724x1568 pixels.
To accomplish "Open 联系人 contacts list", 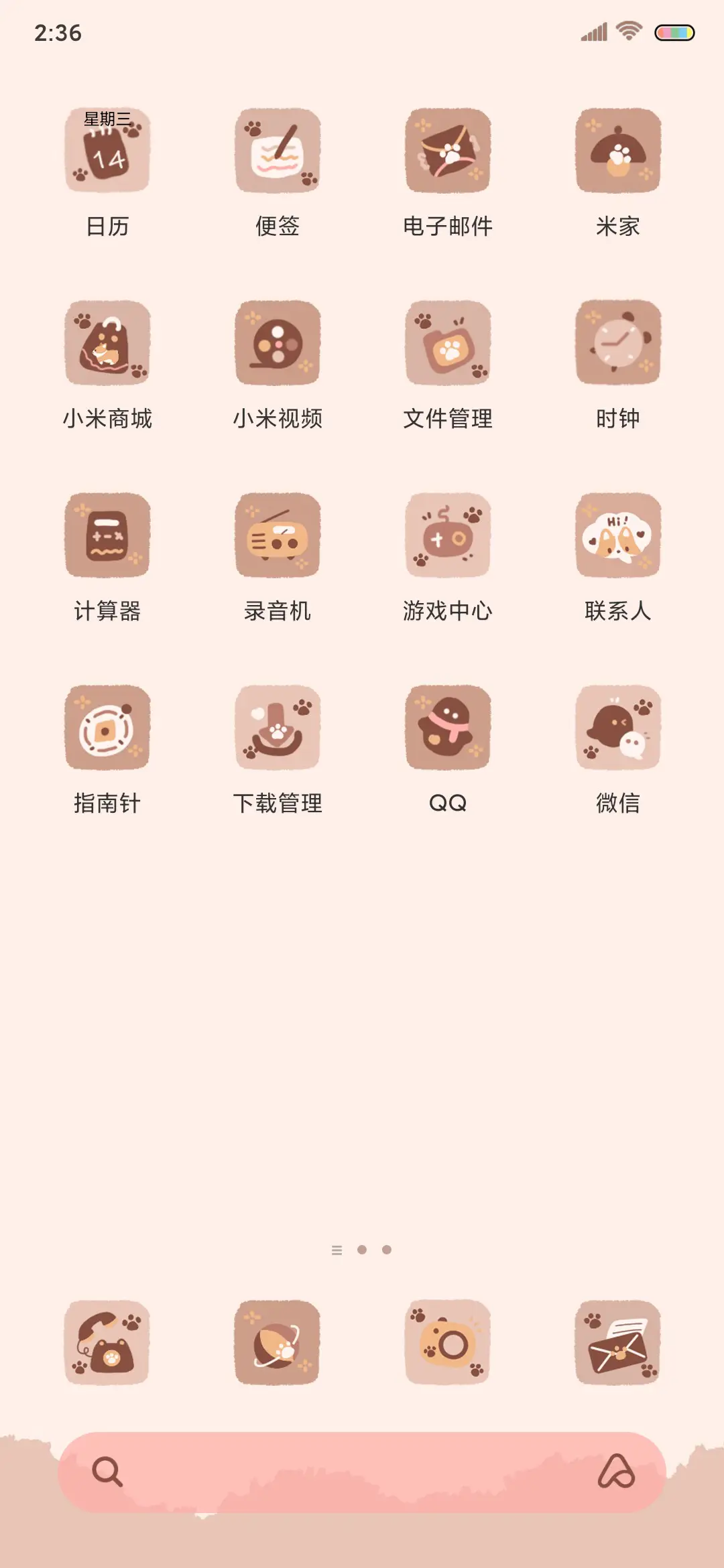I will pos(617,535).
